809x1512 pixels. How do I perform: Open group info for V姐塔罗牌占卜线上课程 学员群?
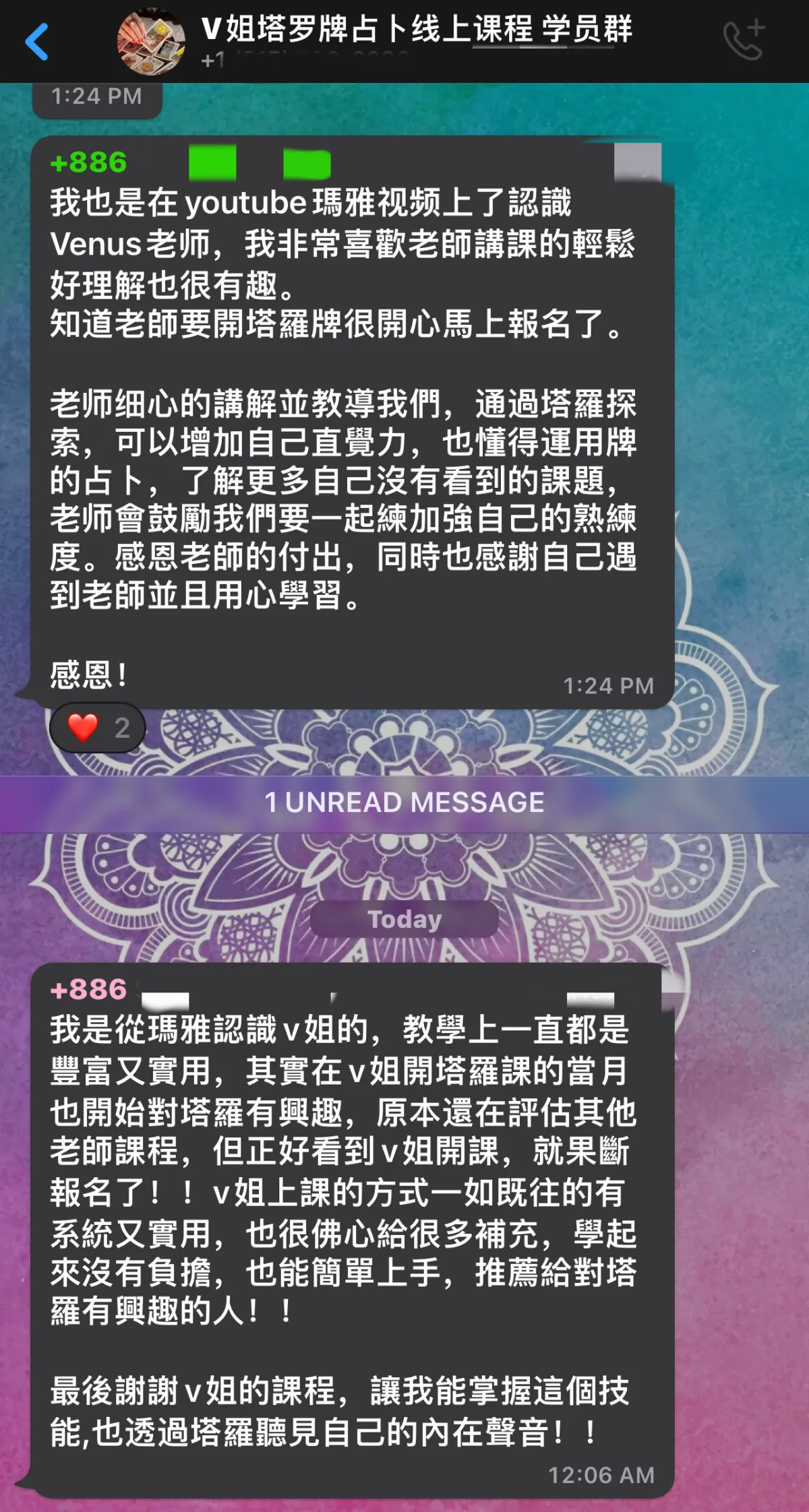(417, 30)
